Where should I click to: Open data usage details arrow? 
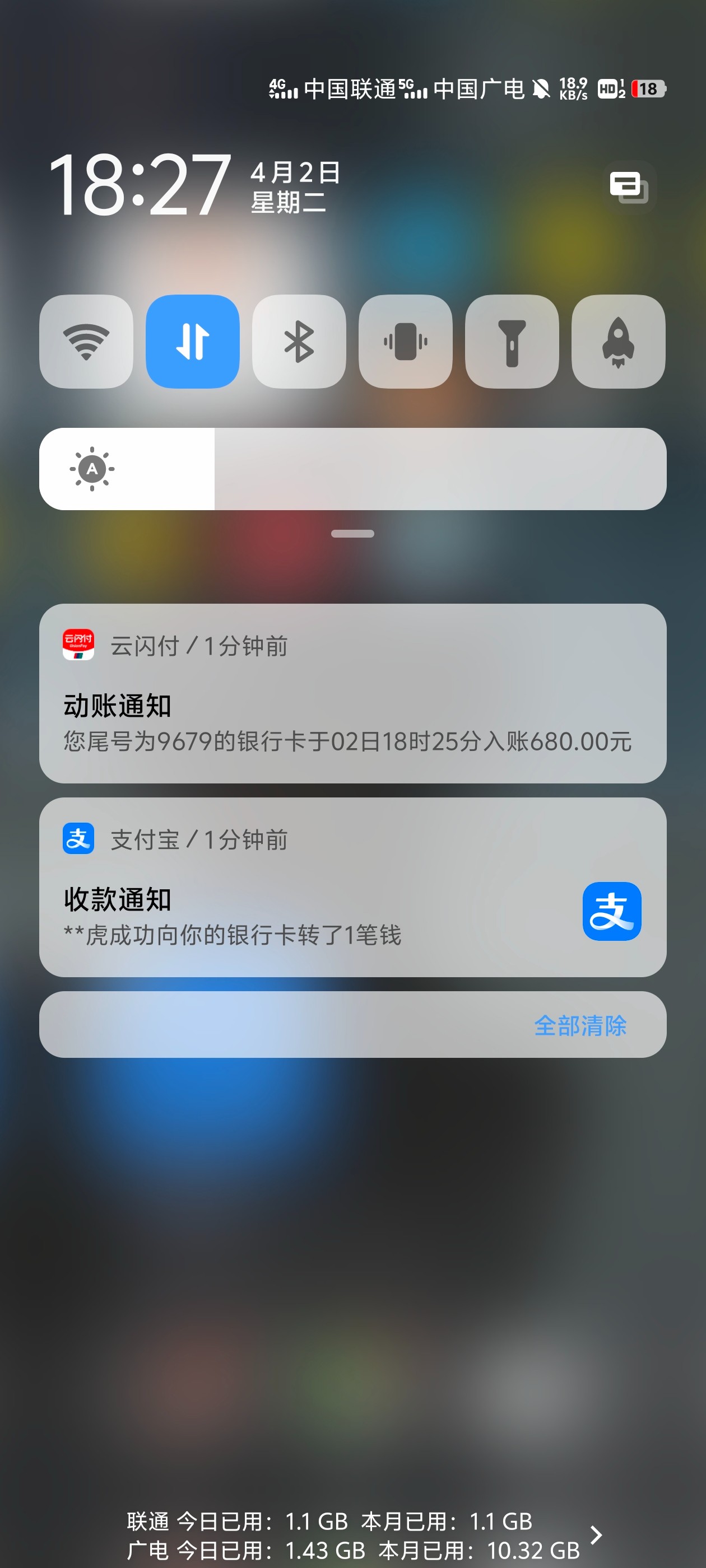point(596,1534)
